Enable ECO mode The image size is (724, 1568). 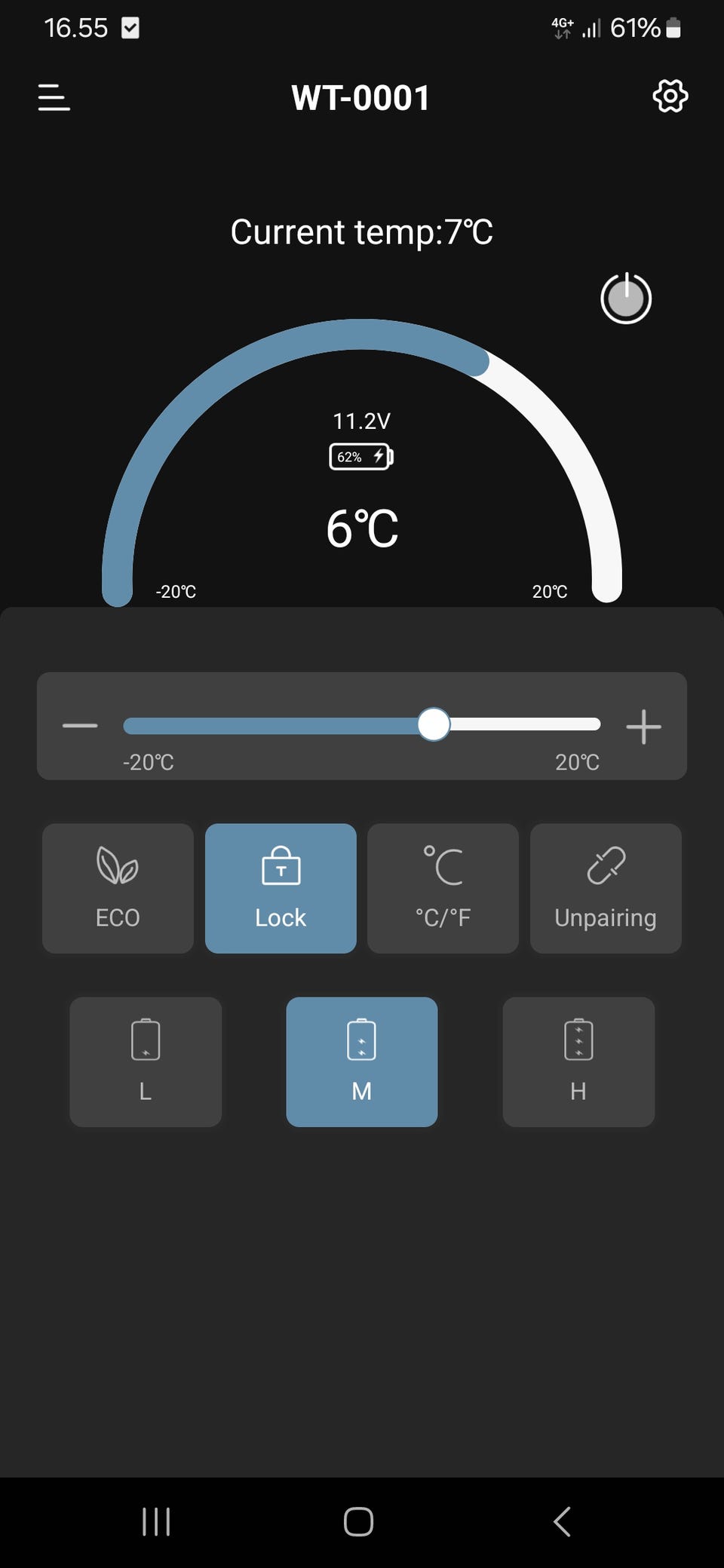pos(118,888)
